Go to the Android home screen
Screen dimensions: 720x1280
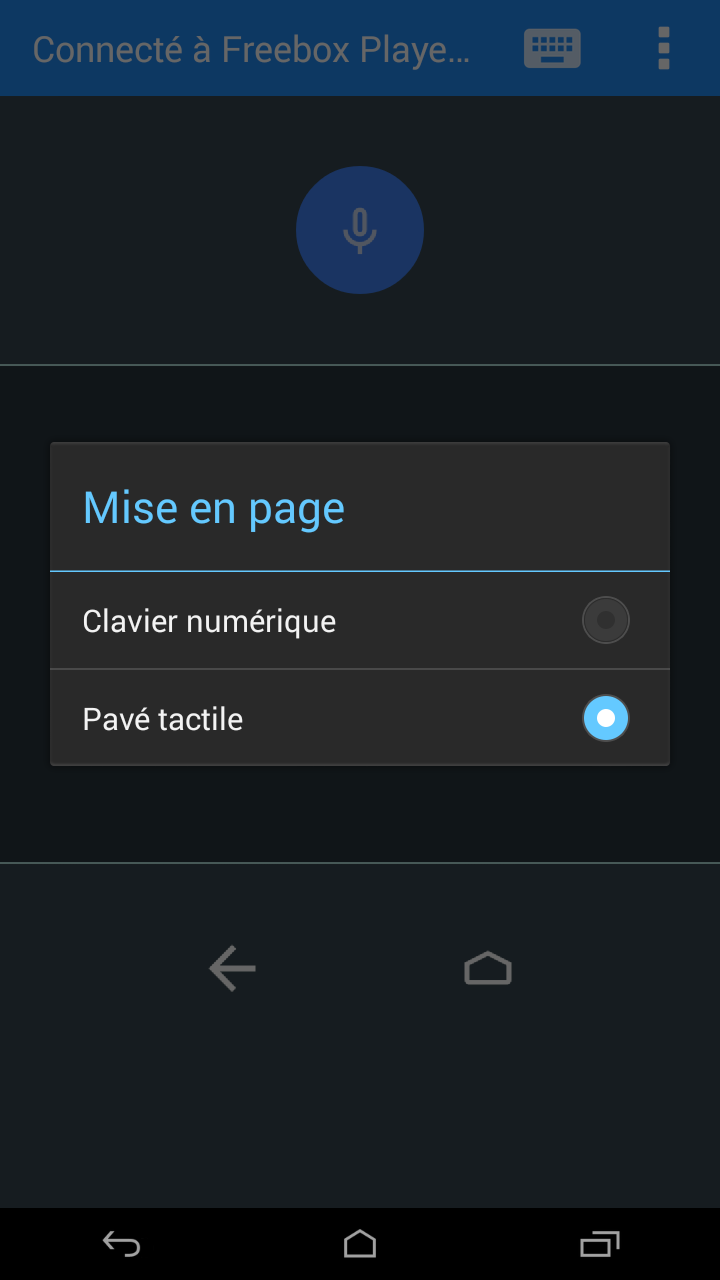359,1244
